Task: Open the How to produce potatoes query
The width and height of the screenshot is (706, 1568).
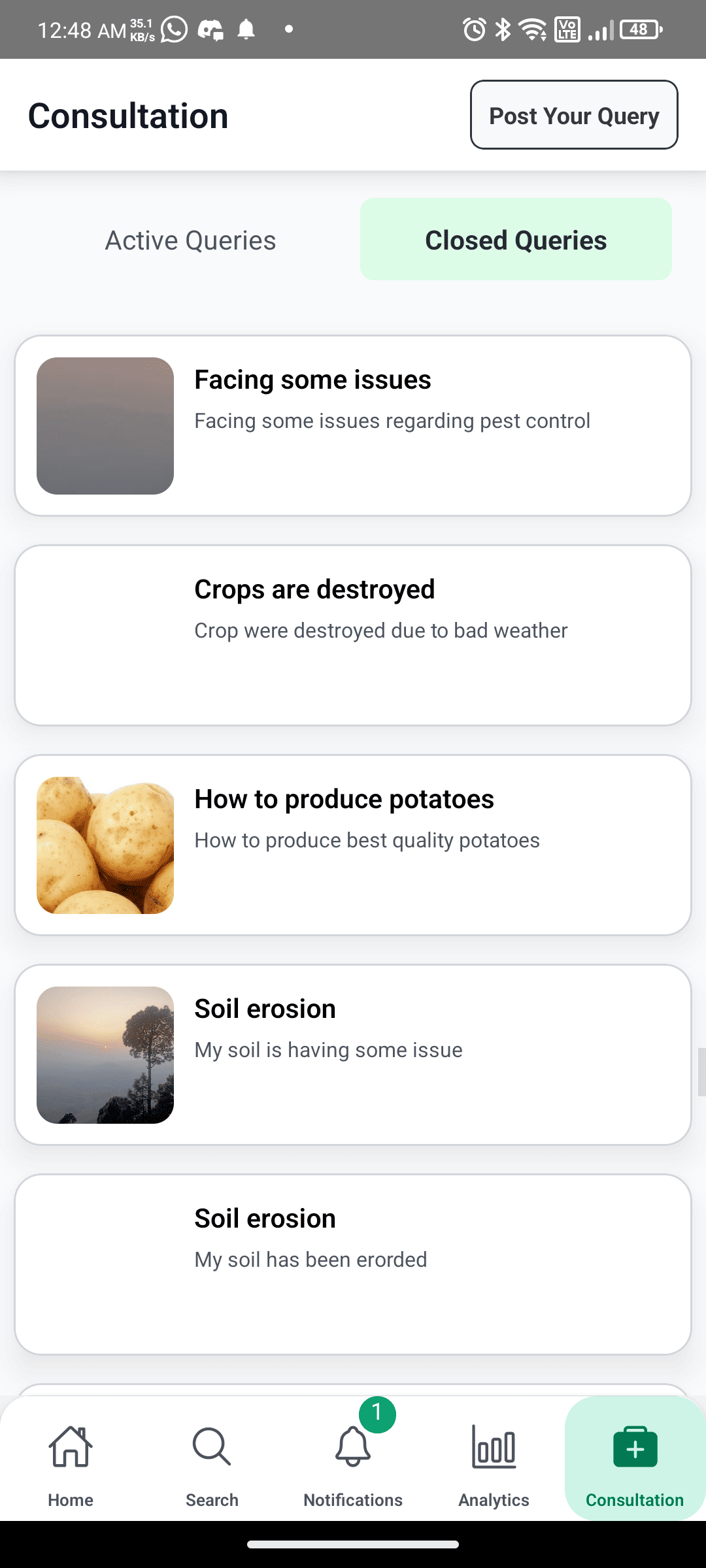Action: pos(353,844)
